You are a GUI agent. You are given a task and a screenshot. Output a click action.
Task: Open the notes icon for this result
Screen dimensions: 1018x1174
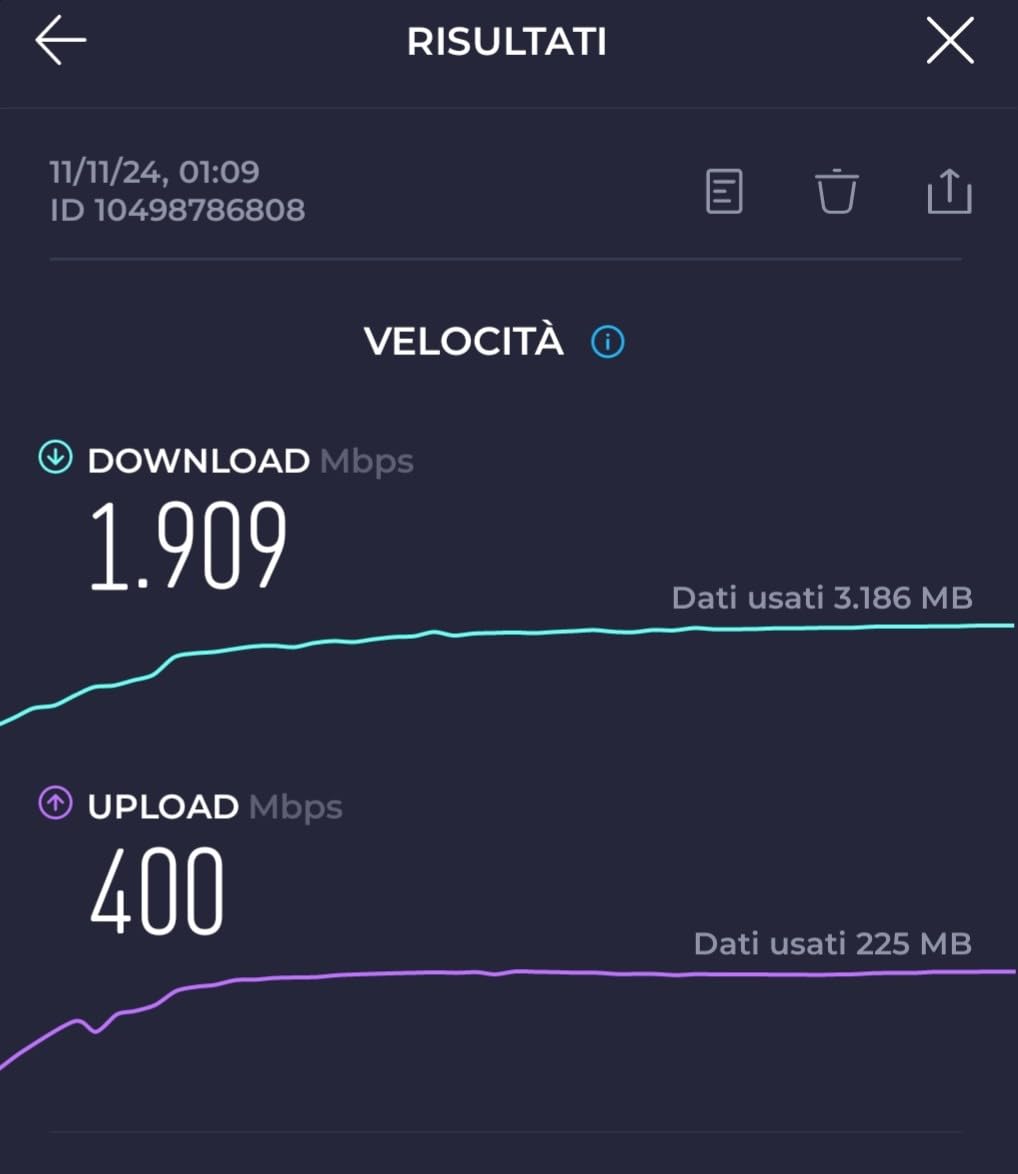(724, 191)
